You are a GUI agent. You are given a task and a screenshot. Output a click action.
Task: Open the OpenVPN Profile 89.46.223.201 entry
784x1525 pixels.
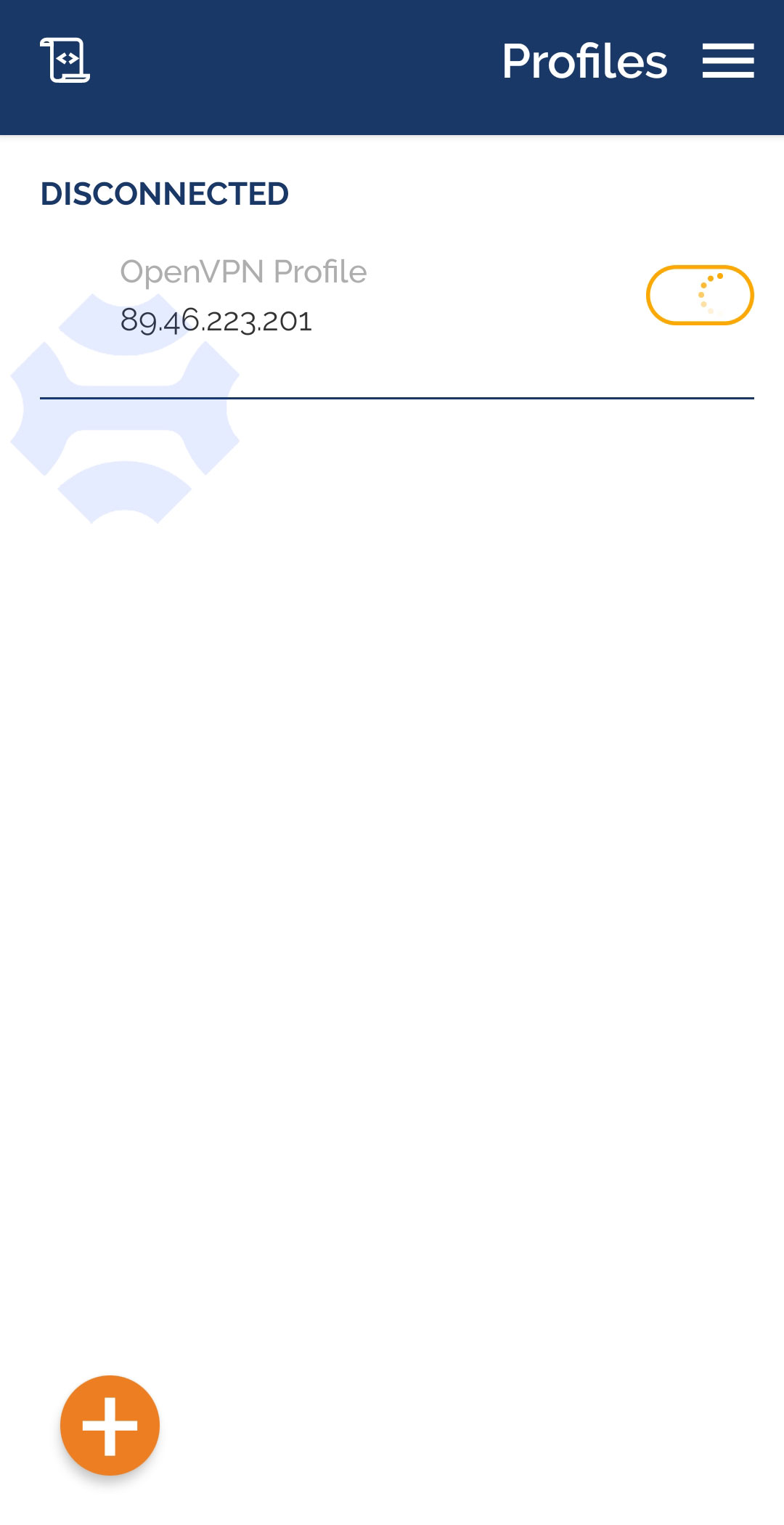click(244, 296)
